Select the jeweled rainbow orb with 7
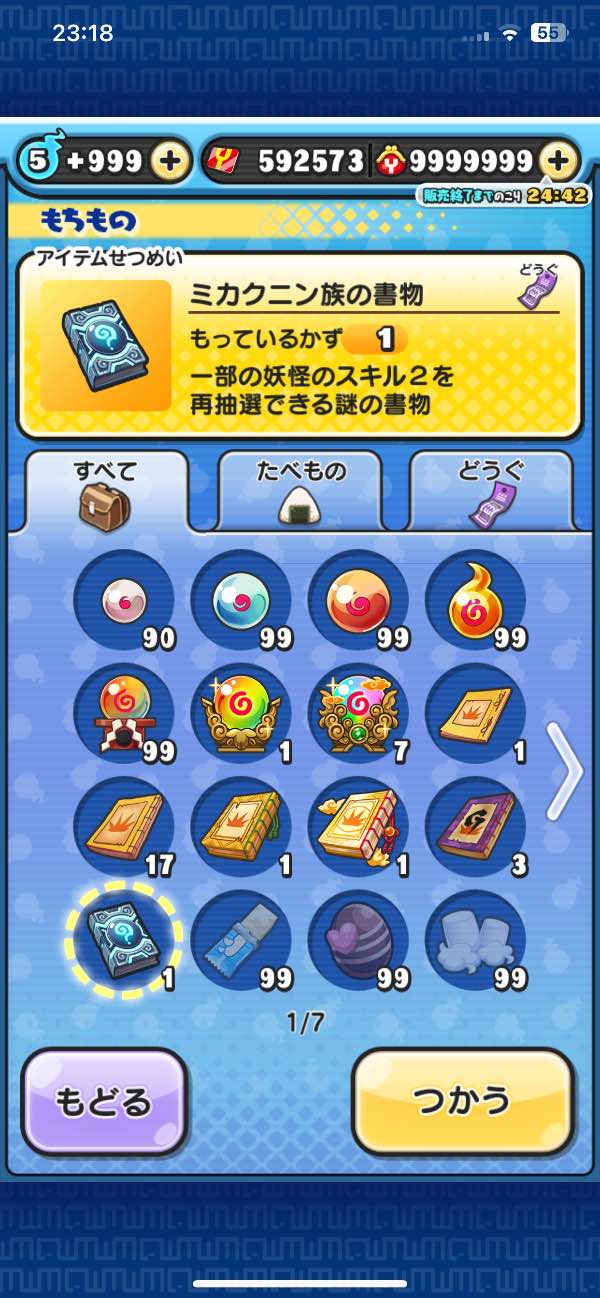600x1298 pixels. (x=357, y=712)
